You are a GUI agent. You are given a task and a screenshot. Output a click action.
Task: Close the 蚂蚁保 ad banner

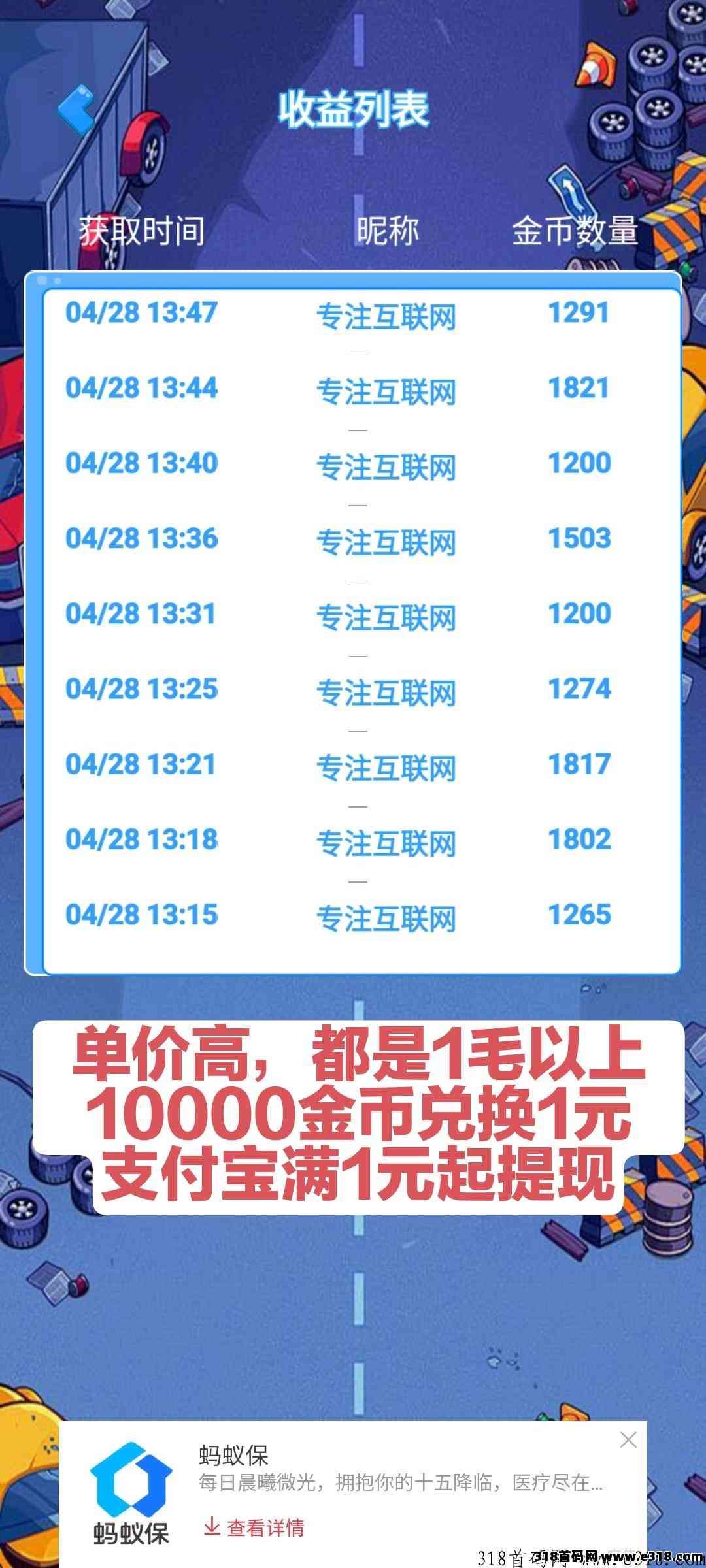coord(628,1440)
